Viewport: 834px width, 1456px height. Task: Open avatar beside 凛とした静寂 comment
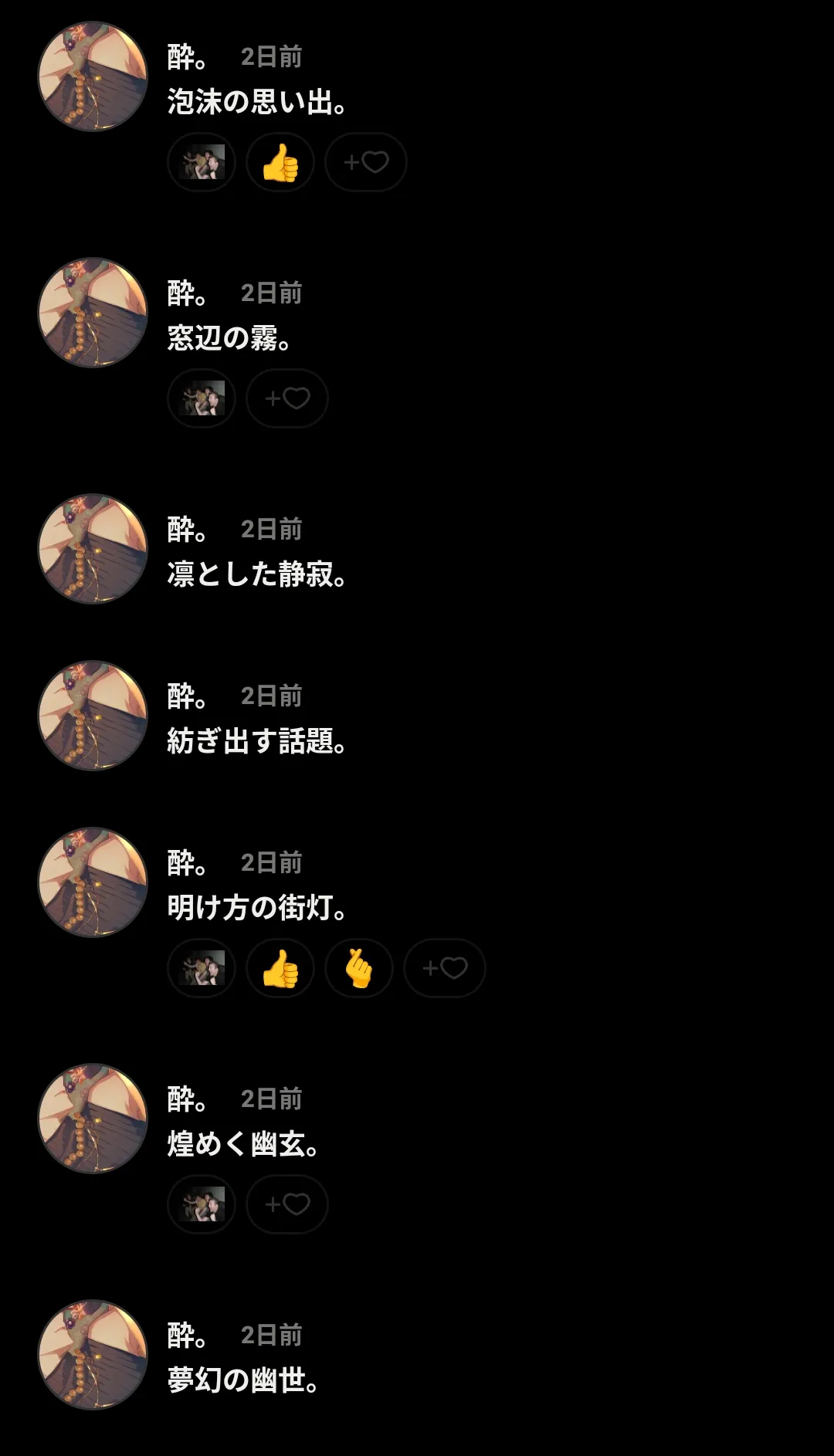pyautogui.click(x=93, y=549)
